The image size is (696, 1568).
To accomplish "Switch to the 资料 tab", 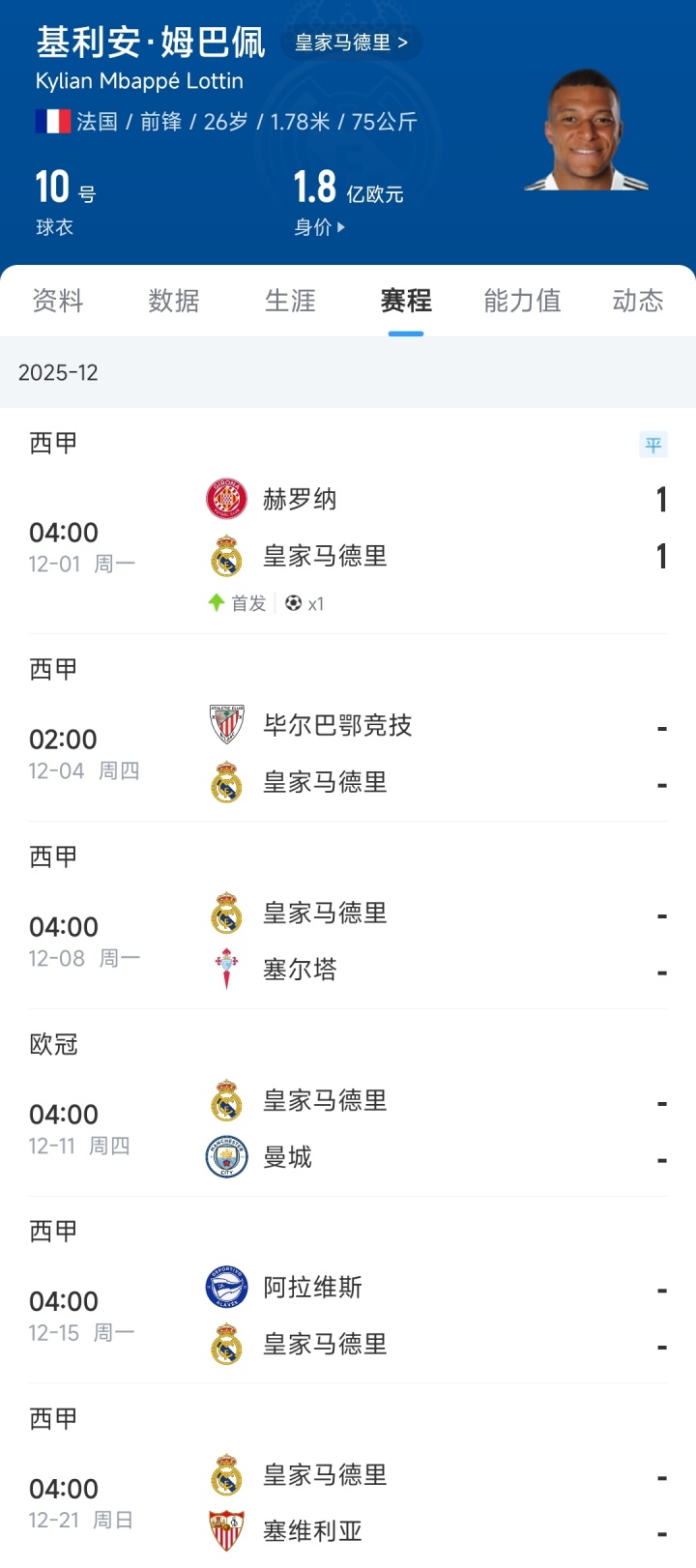I will click(x=58, y=301).
